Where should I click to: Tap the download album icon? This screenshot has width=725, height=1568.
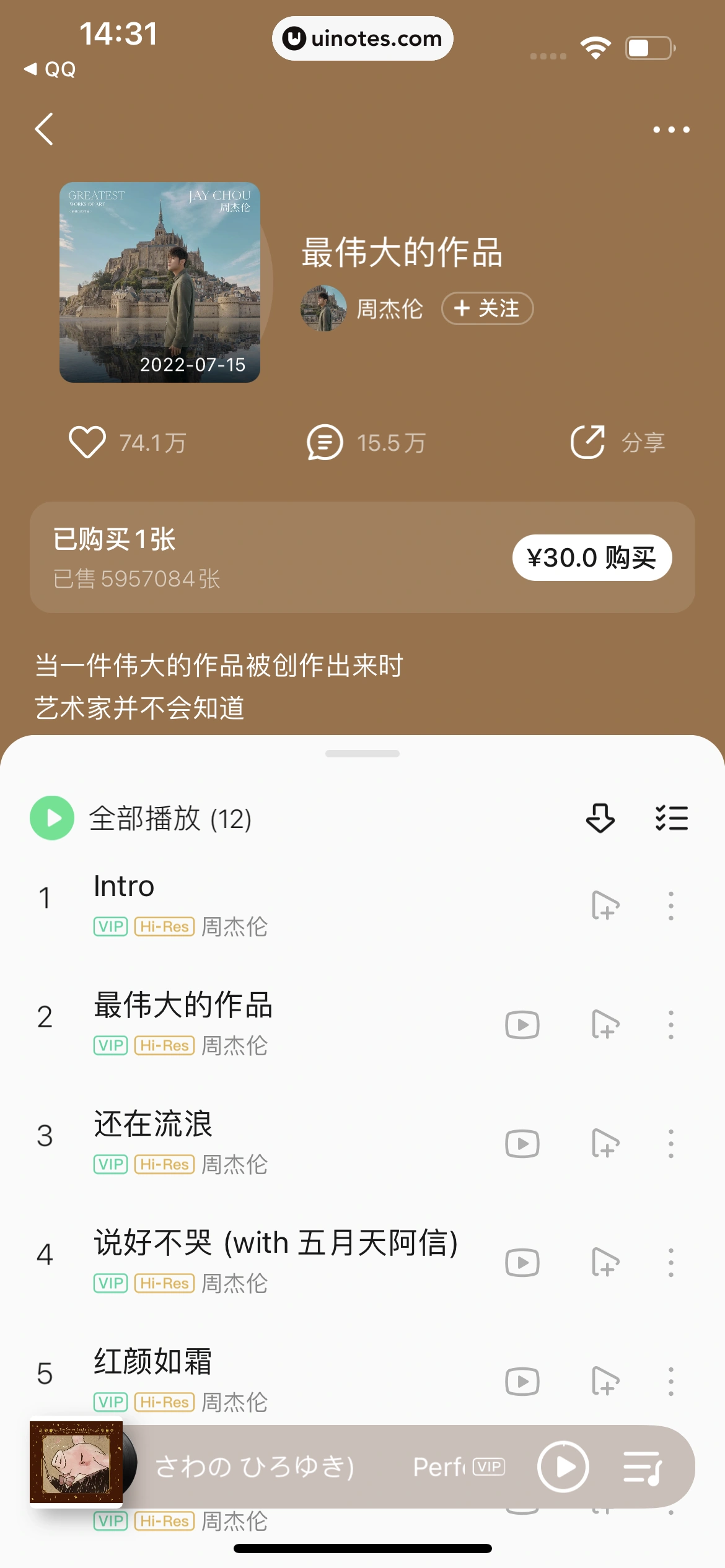tap(599, 817)
